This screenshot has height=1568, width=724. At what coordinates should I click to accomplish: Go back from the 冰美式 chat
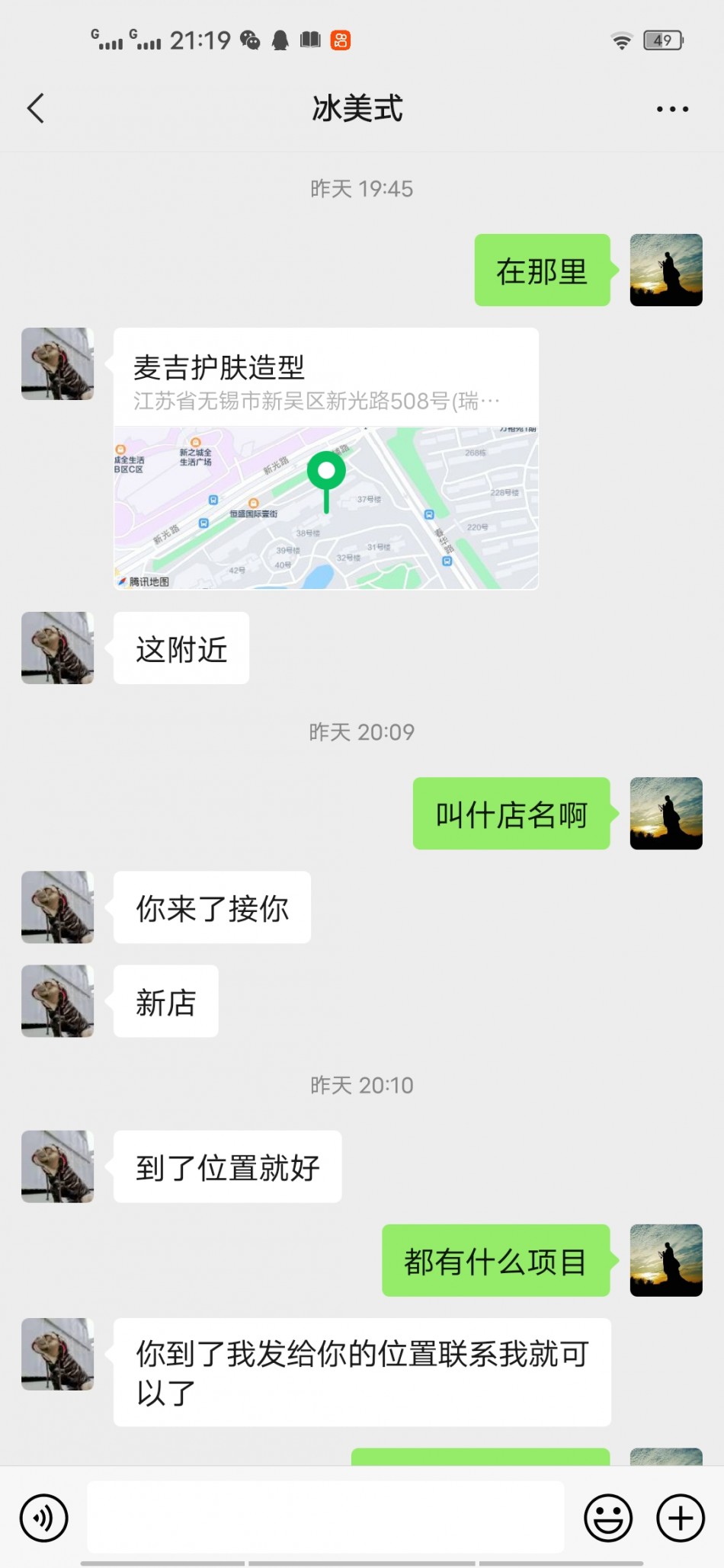click(x=36, y=109)
